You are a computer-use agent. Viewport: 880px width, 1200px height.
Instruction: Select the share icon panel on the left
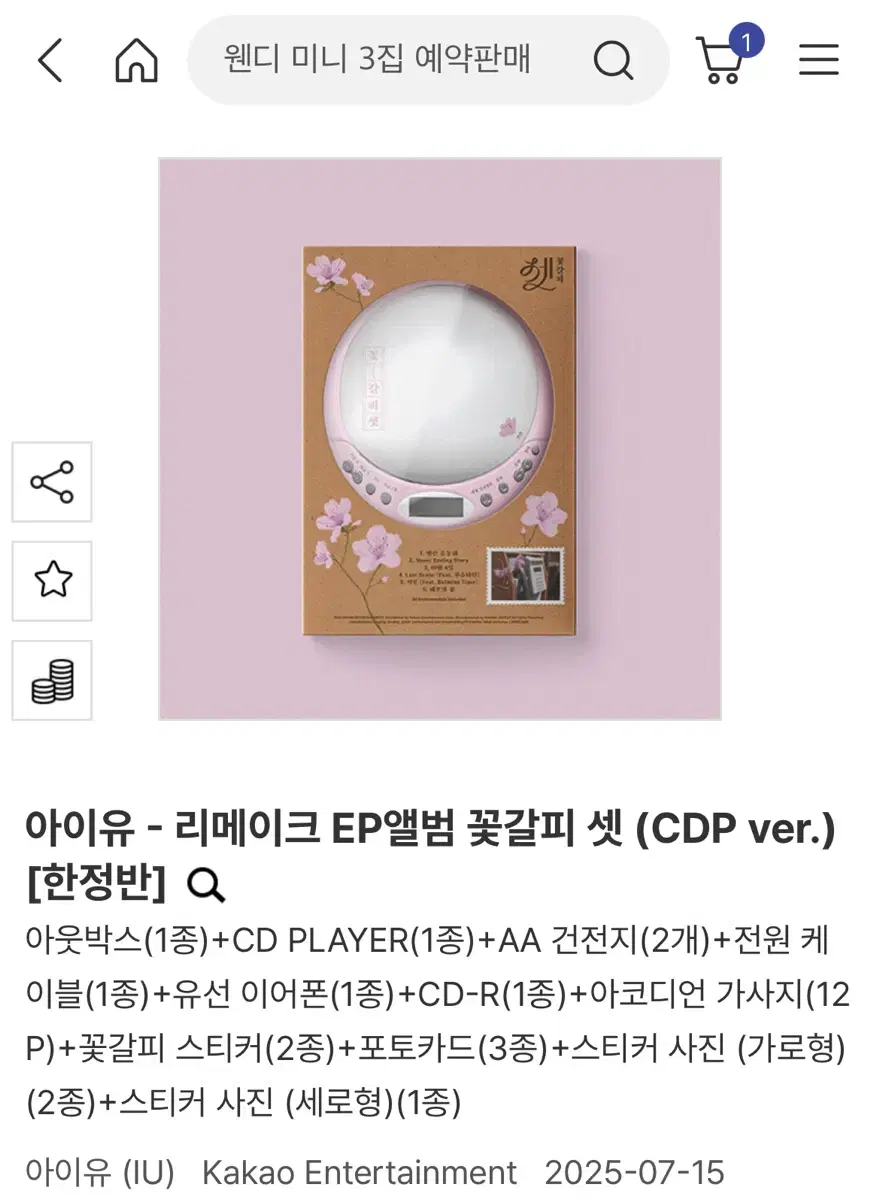click(x=52, y=483)
